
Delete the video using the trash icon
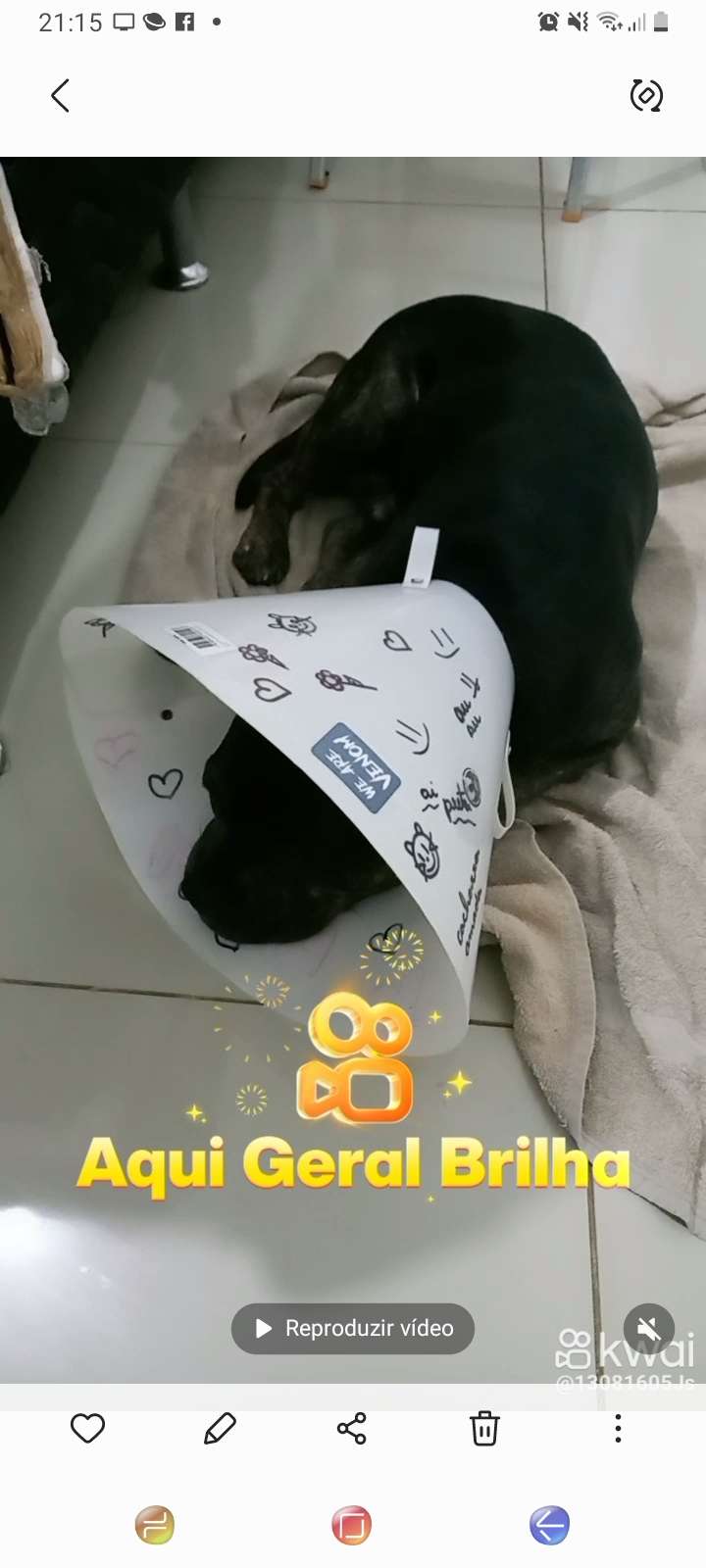click(484, 1429)
